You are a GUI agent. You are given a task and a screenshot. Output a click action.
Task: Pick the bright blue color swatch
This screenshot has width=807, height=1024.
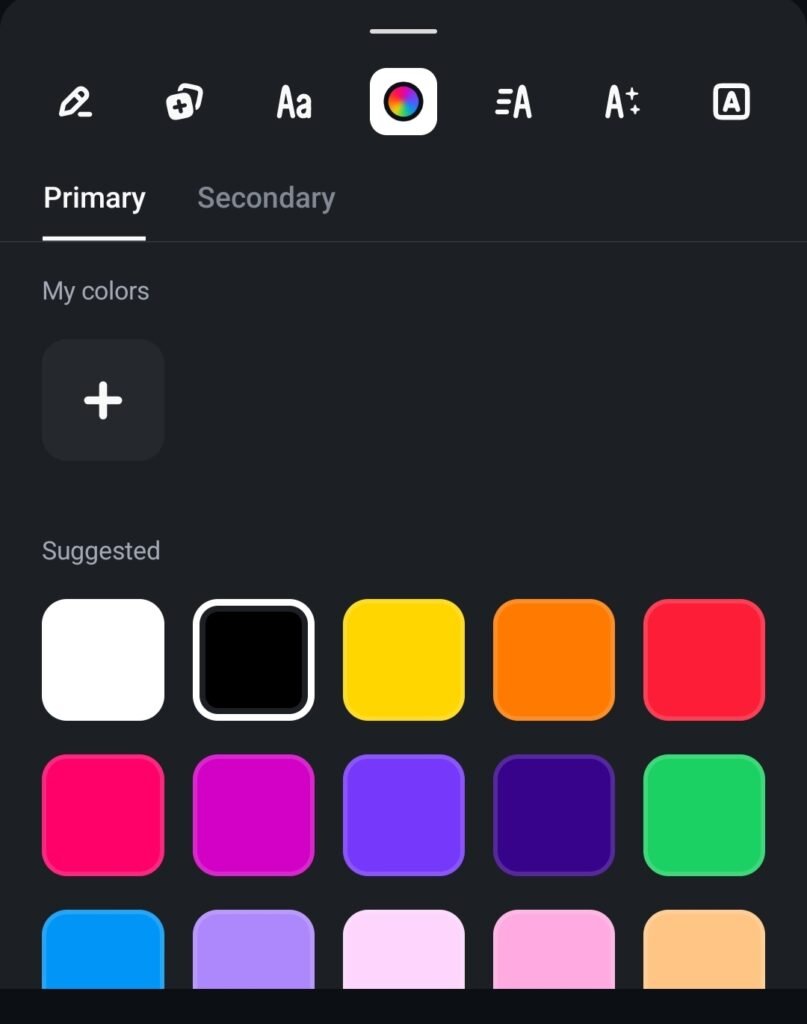click(103, 950)
